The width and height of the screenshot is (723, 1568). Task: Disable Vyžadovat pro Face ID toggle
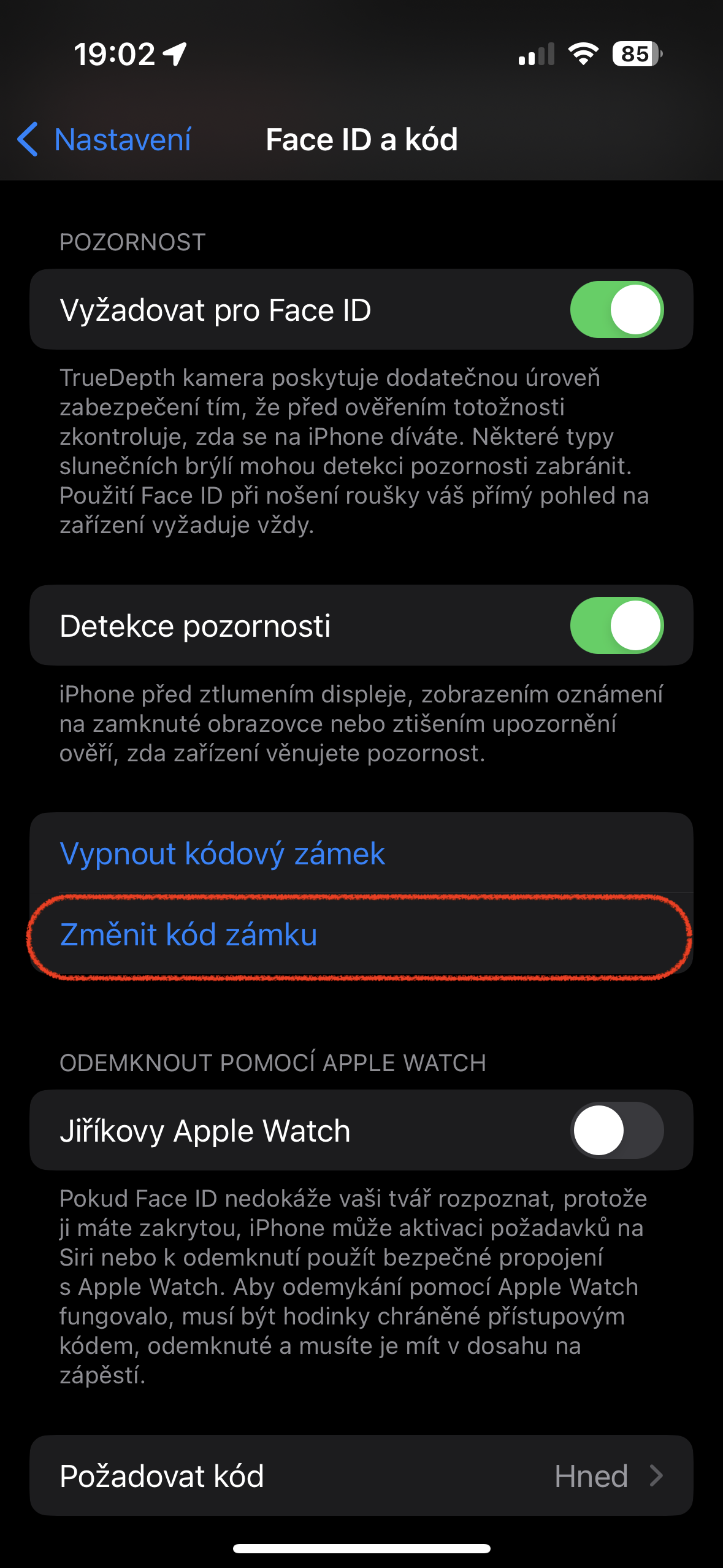pos(616,310)
